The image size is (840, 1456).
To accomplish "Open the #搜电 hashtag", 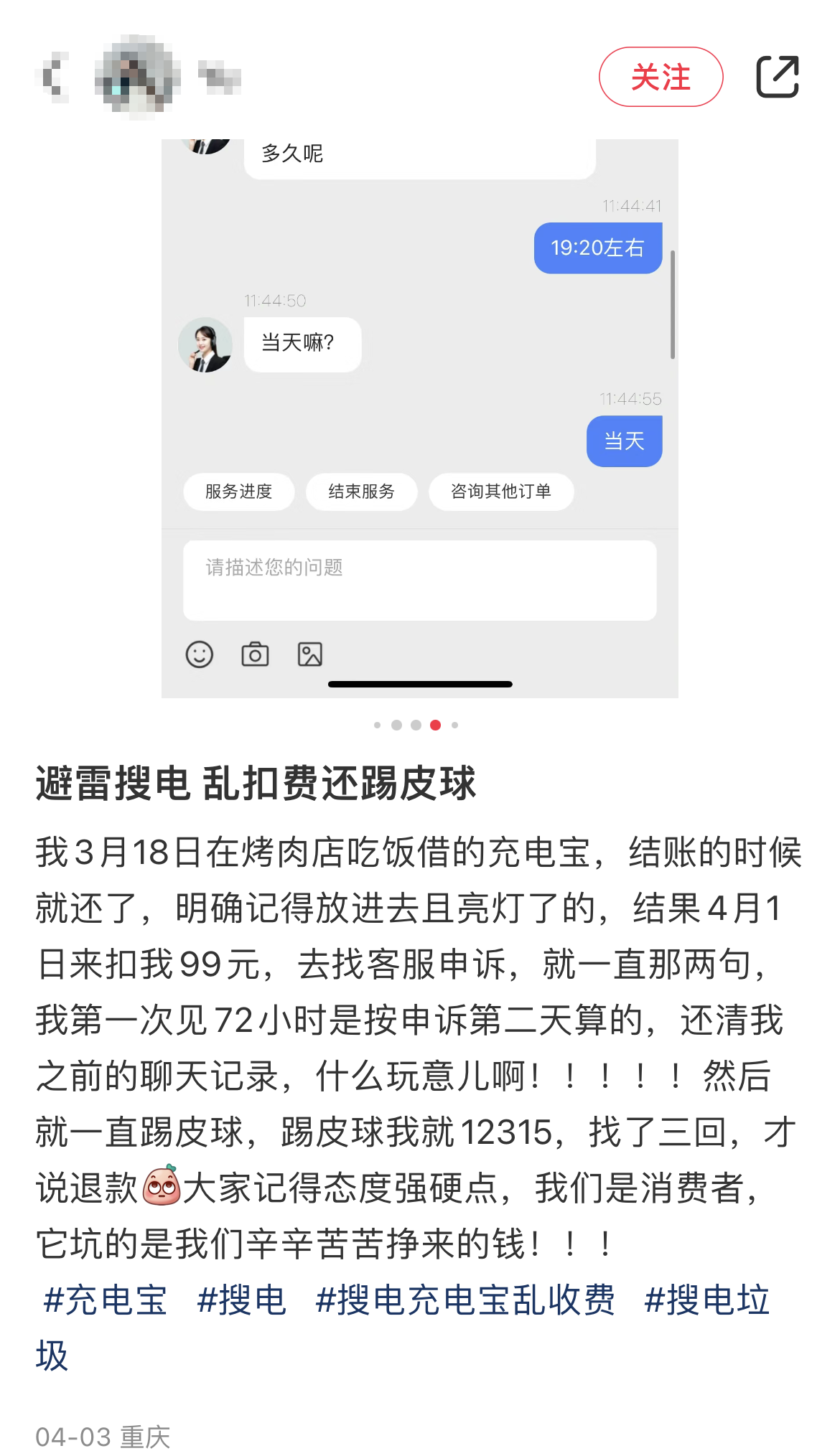I will 241,1300.
